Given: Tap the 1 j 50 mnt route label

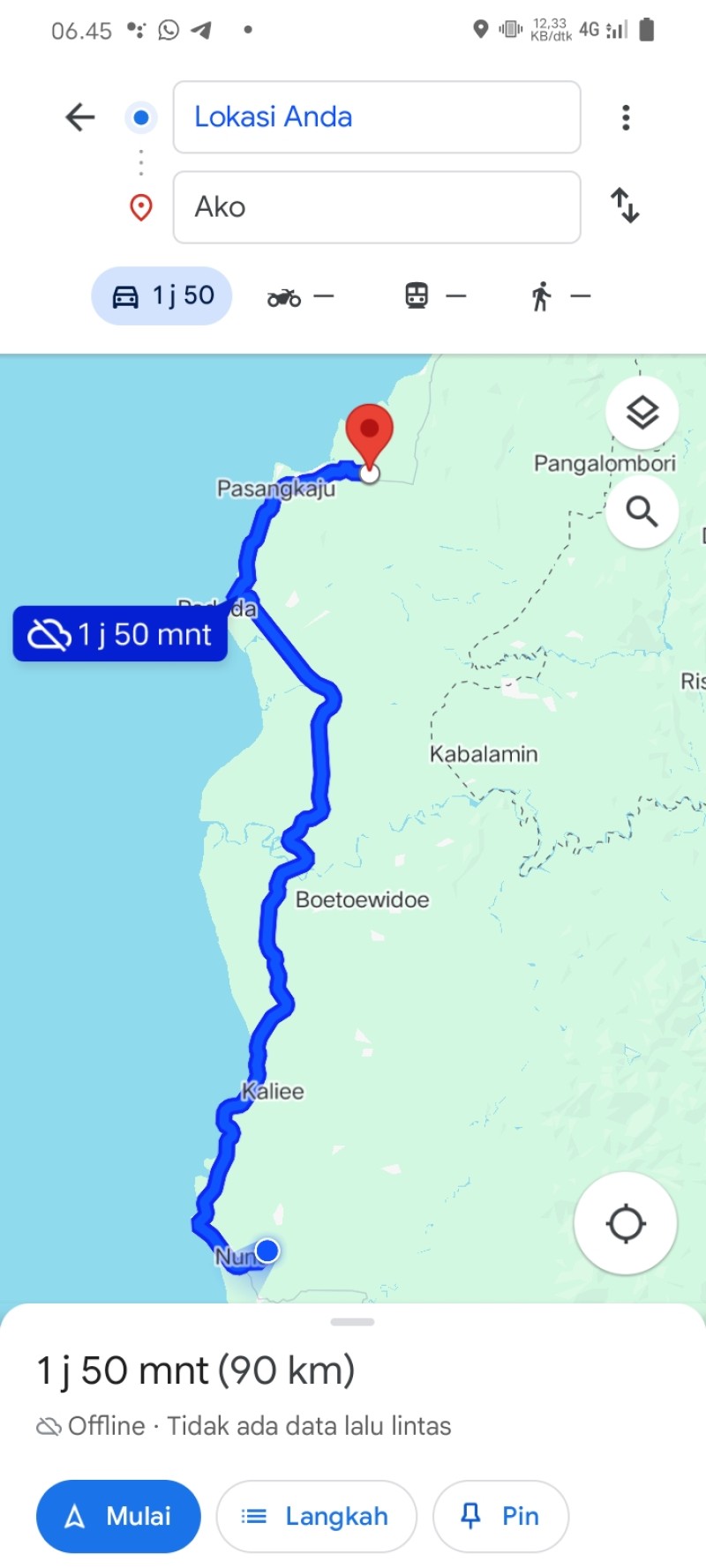Looking at the screenshot, I should point(120,634).
